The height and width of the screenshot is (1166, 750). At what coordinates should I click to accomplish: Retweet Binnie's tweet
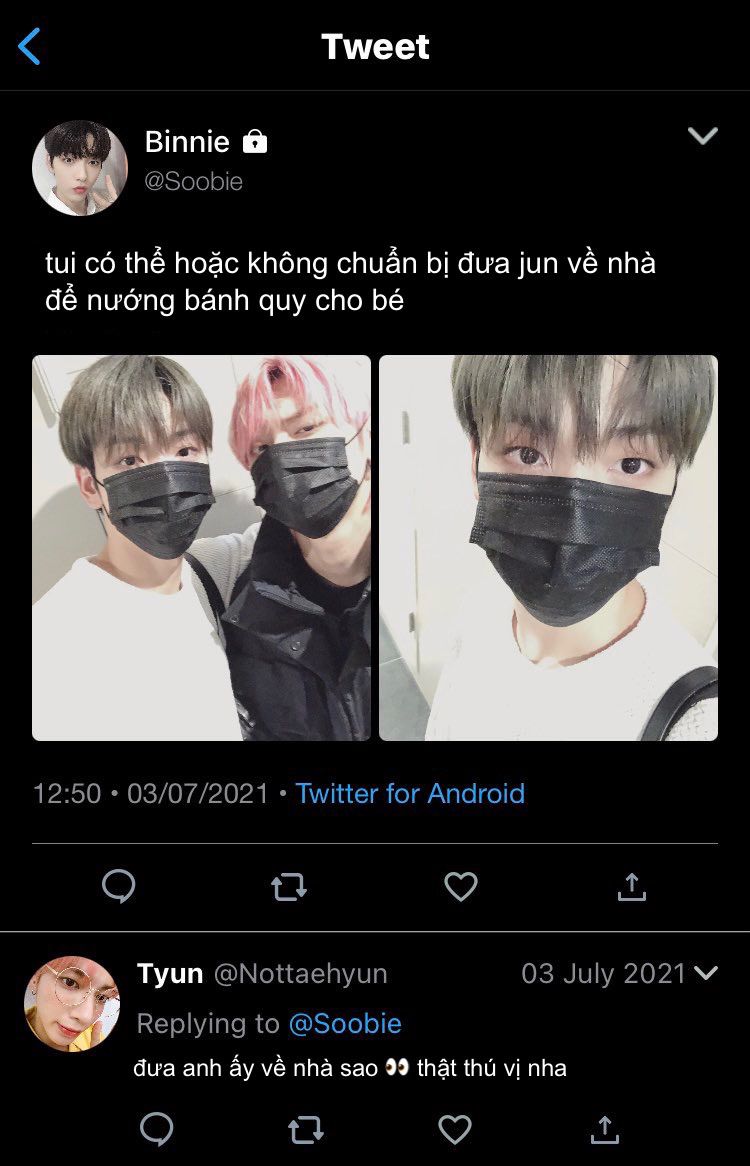pyautogui.click(x=289, y=887)
